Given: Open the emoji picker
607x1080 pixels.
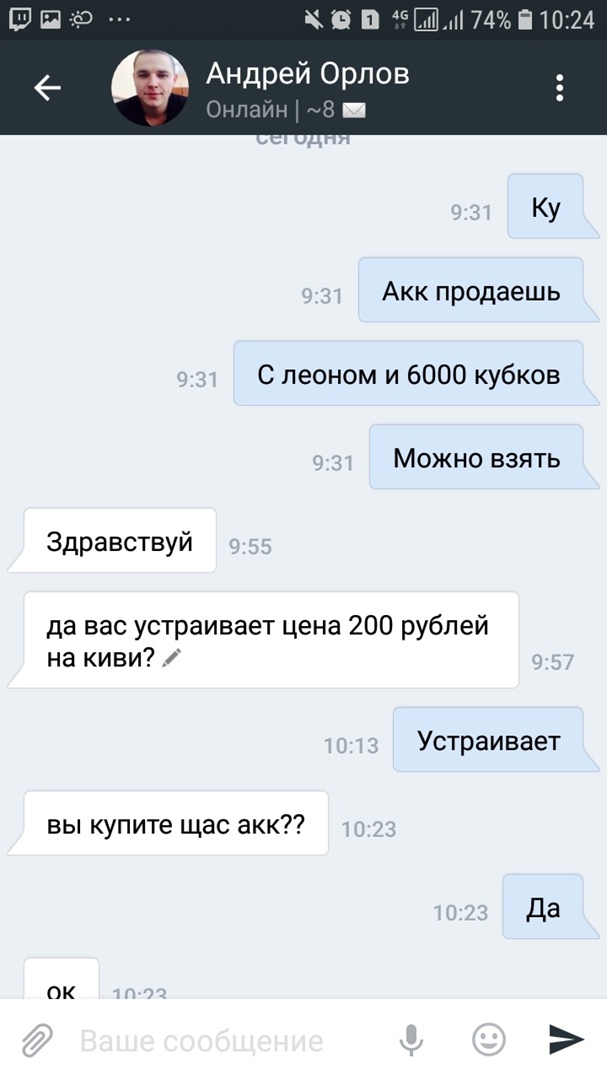Looking at the screenshot, I should [488, 1040].
